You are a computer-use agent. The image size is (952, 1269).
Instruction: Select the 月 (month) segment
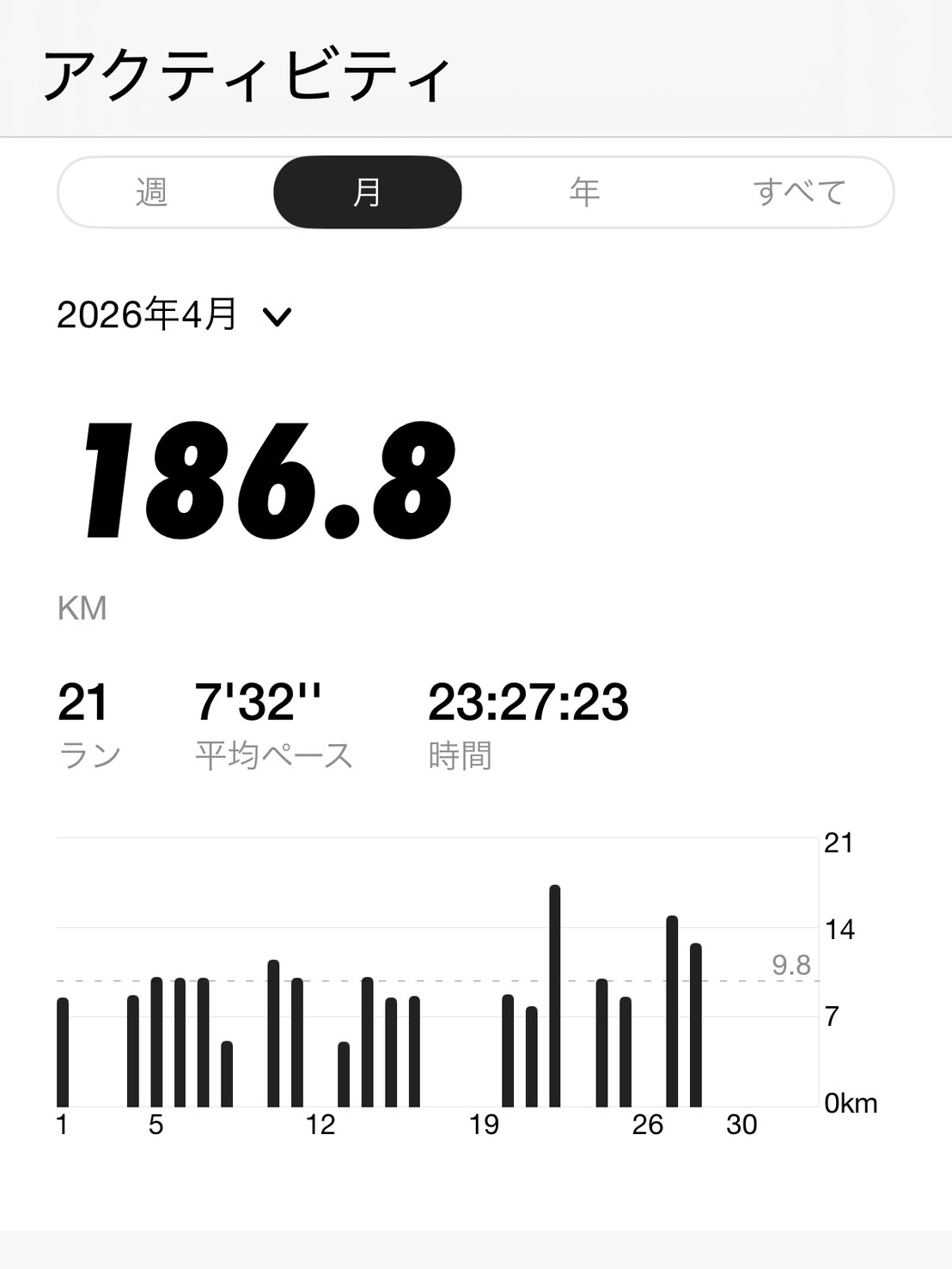368,192
